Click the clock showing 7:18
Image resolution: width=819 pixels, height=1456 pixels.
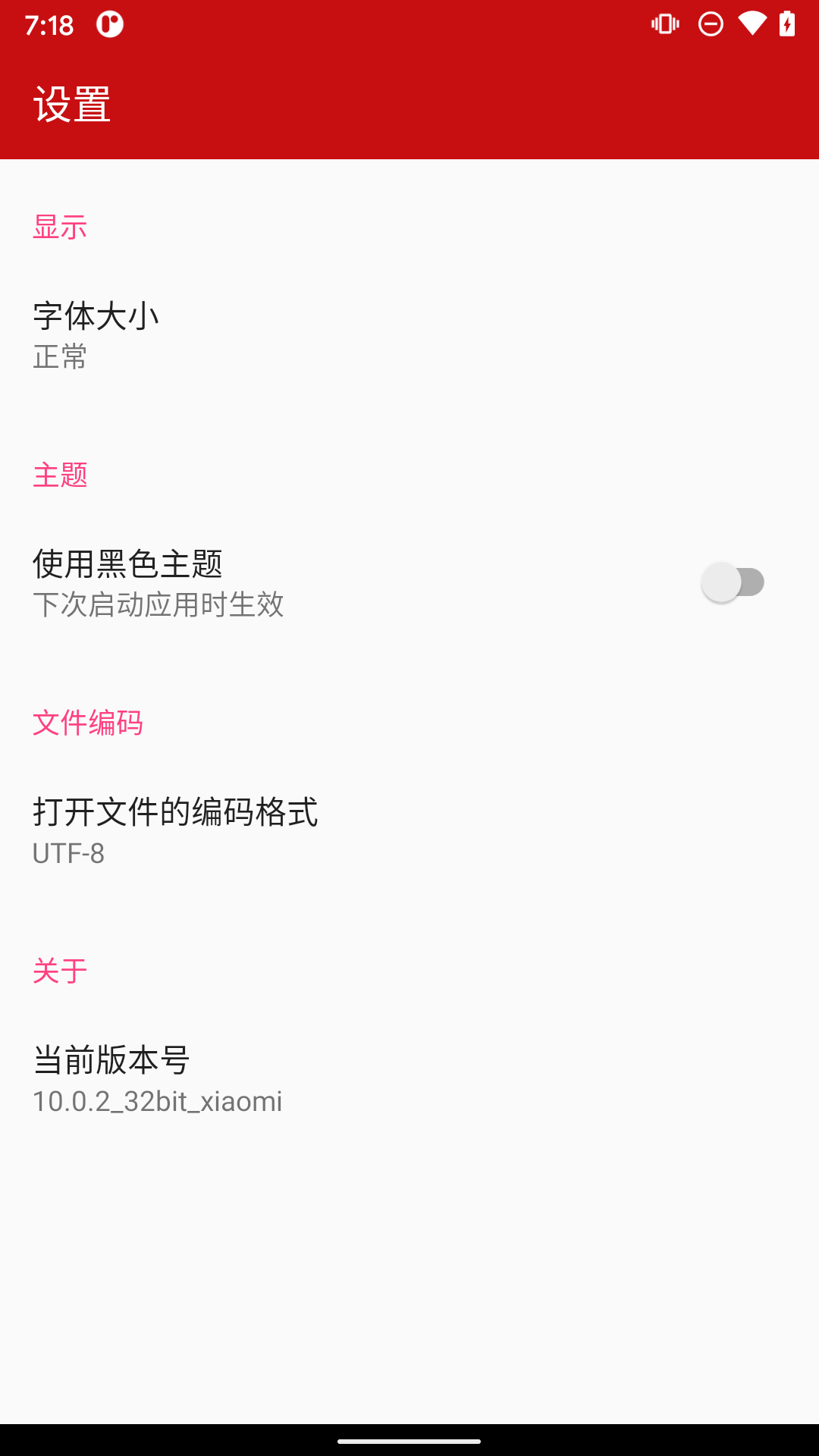pos(49,25)
